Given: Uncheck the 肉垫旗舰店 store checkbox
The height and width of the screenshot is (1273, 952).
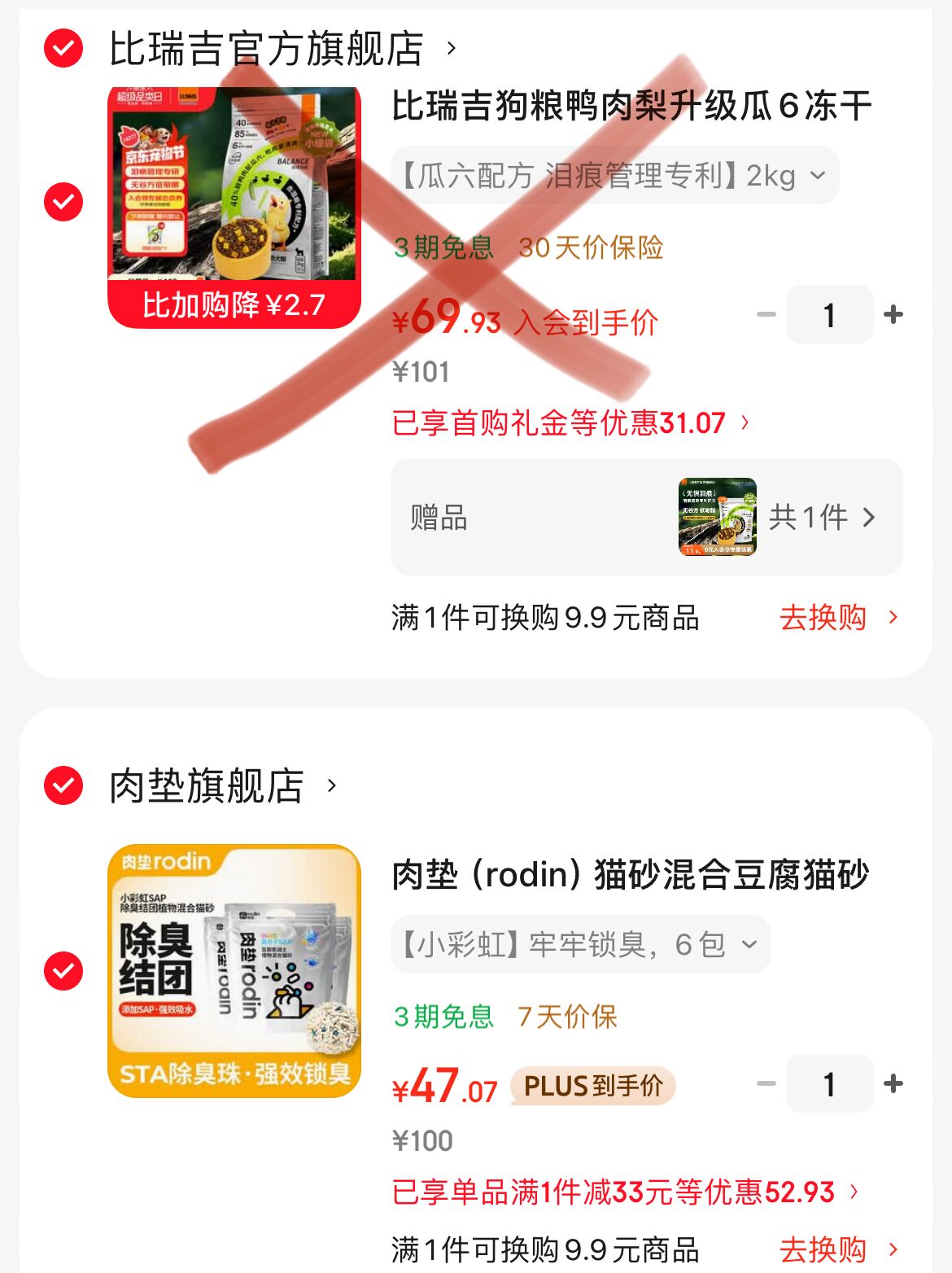Looking at the screenshot, I should [x=63, y=785].
